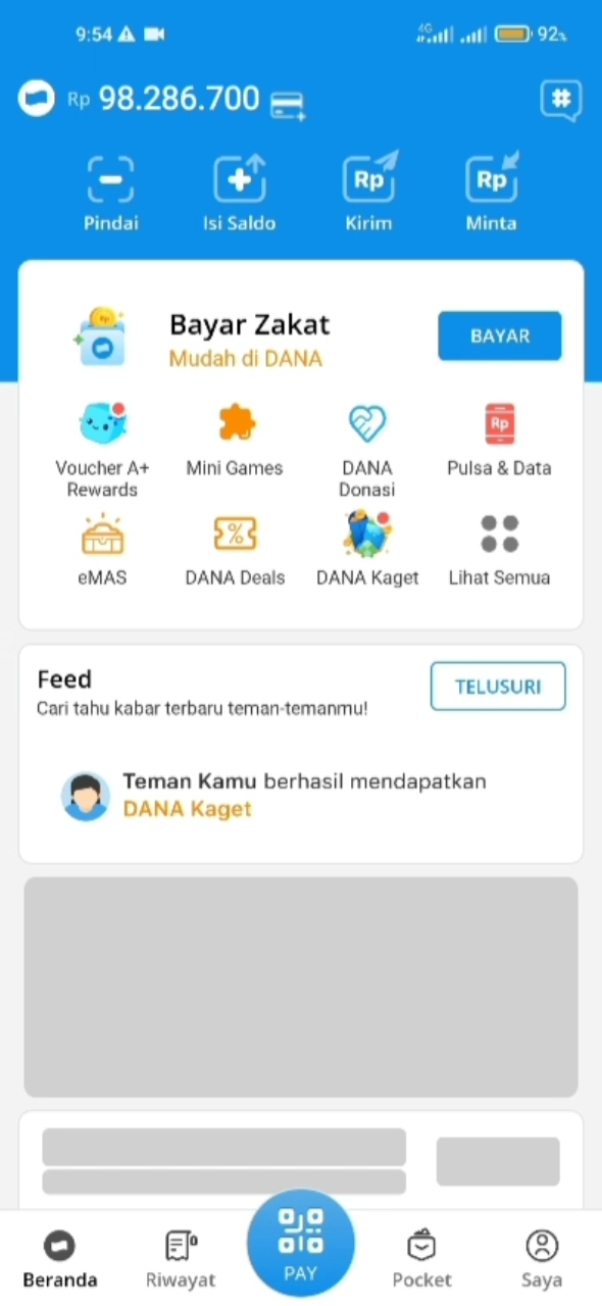This screenshot has width=602, height=1306.
Task: Go to the Pocket tab
Action: click(x=421, y=1257)
